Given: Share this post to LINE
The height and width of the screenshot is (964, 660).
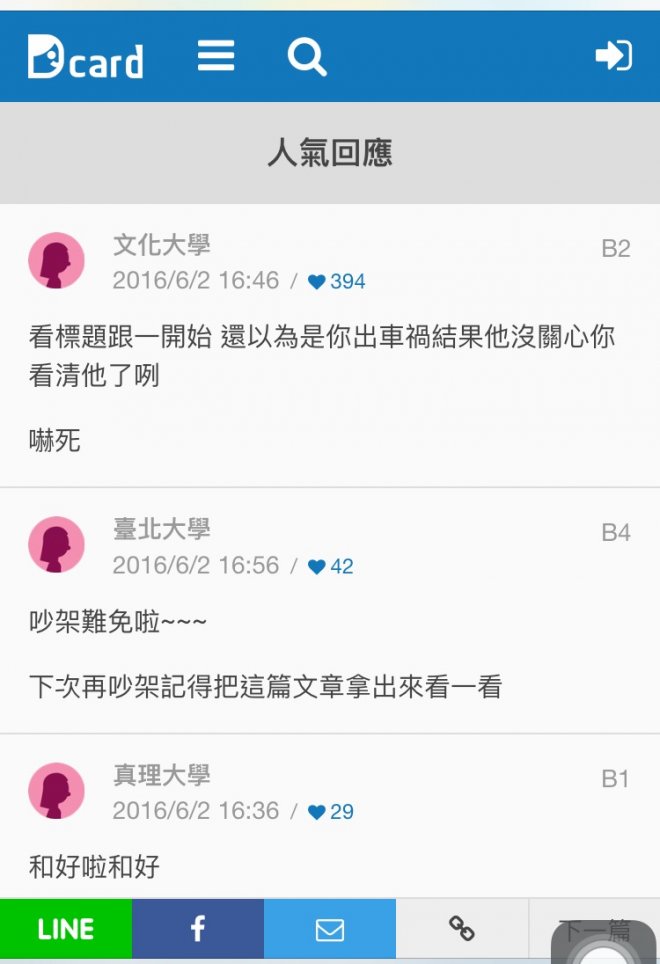Looking at the screenshot, I should [66, 929].
